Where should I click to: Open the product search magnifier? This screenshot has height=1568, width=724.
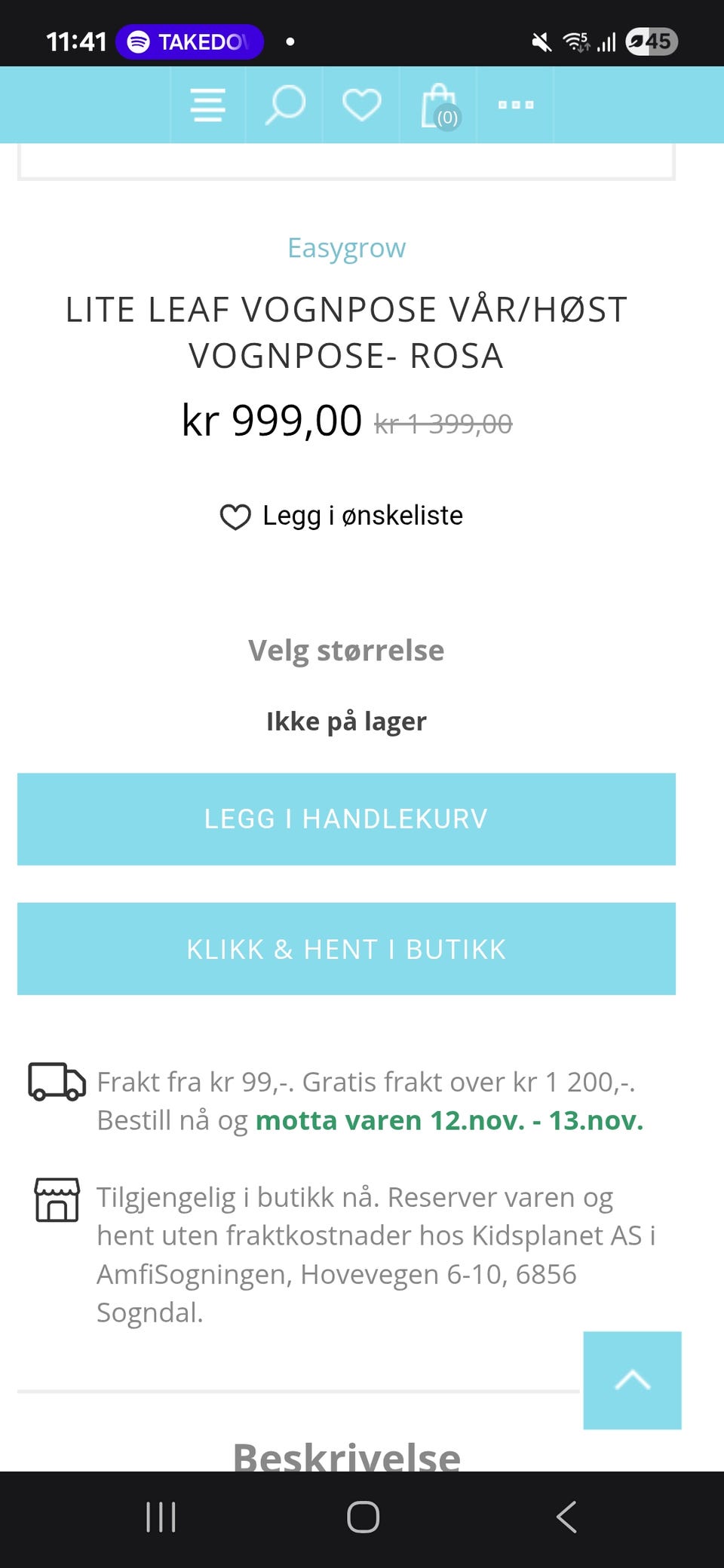284,106
